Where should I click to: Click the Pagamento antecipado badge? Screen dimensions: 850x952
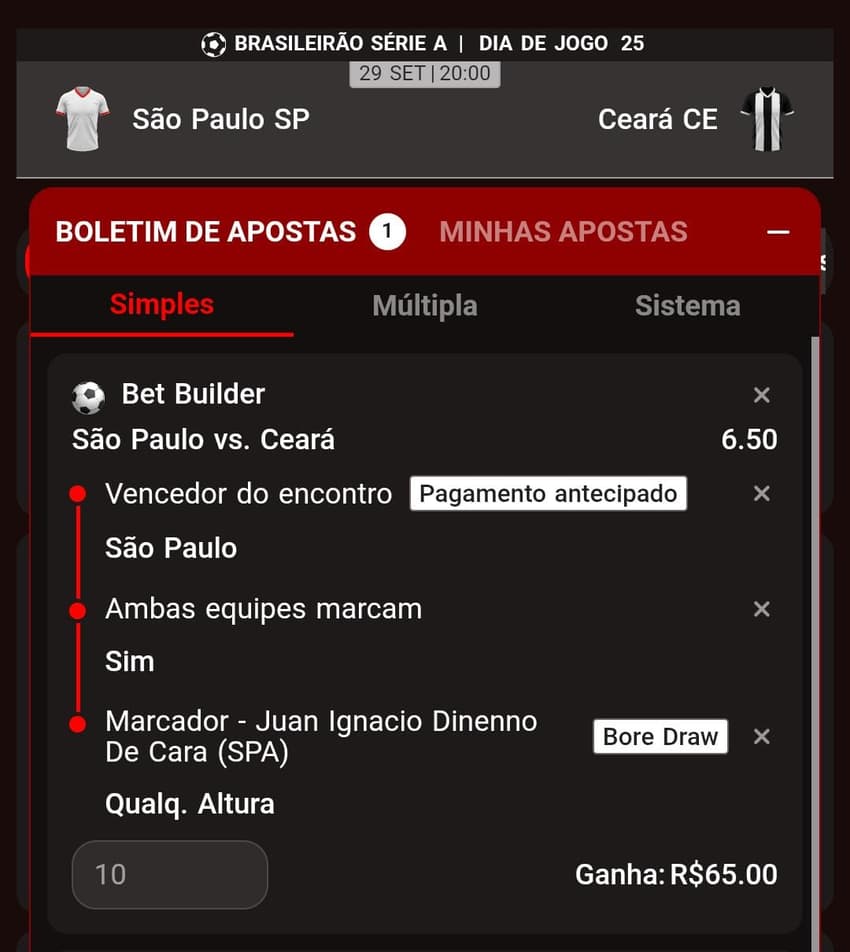(x=547, y=493)
